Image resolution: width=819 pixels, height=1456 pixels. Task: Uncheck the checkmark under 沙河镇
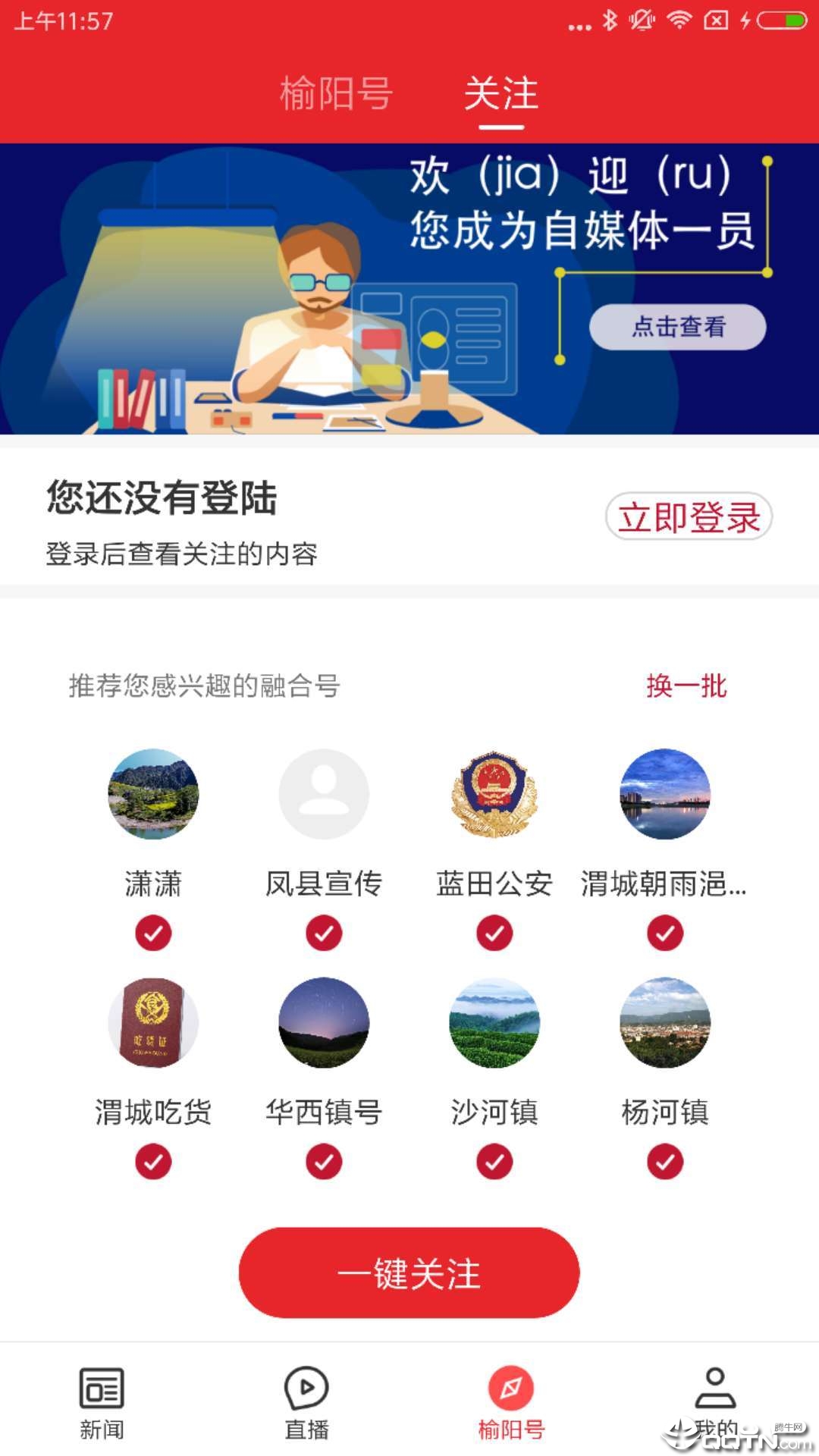[494, 1162]
